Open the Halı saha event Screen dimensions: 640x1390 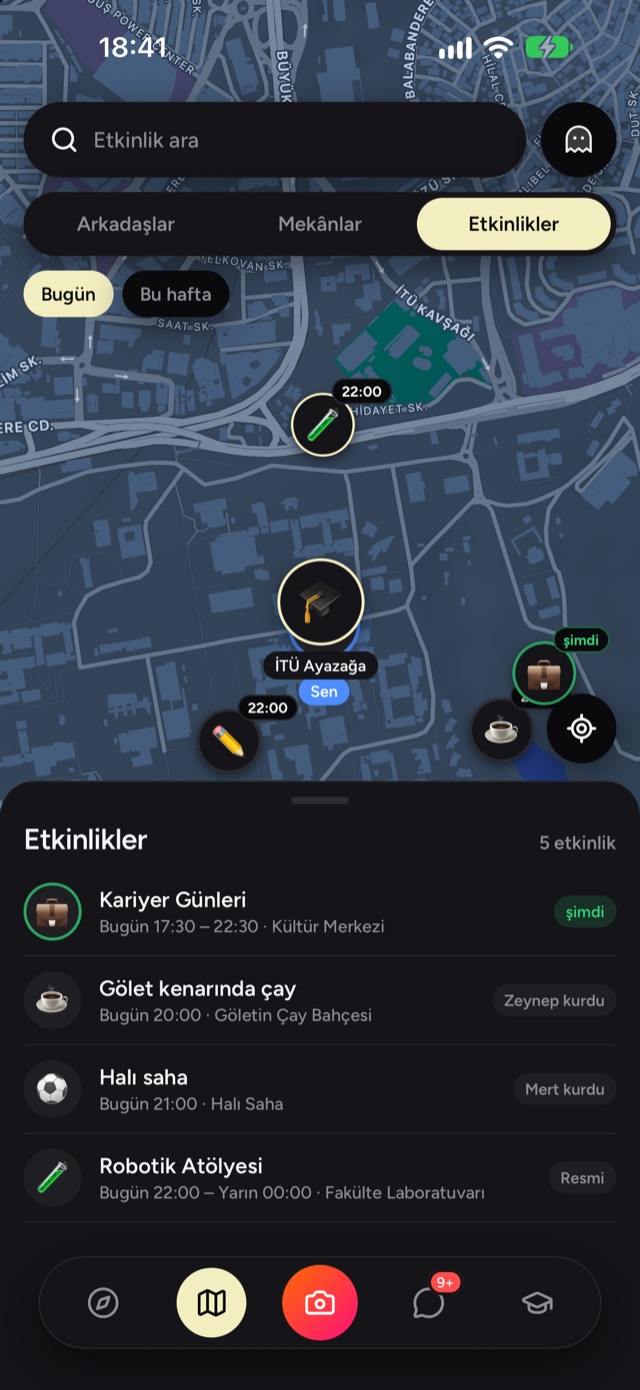(320, 1089)
